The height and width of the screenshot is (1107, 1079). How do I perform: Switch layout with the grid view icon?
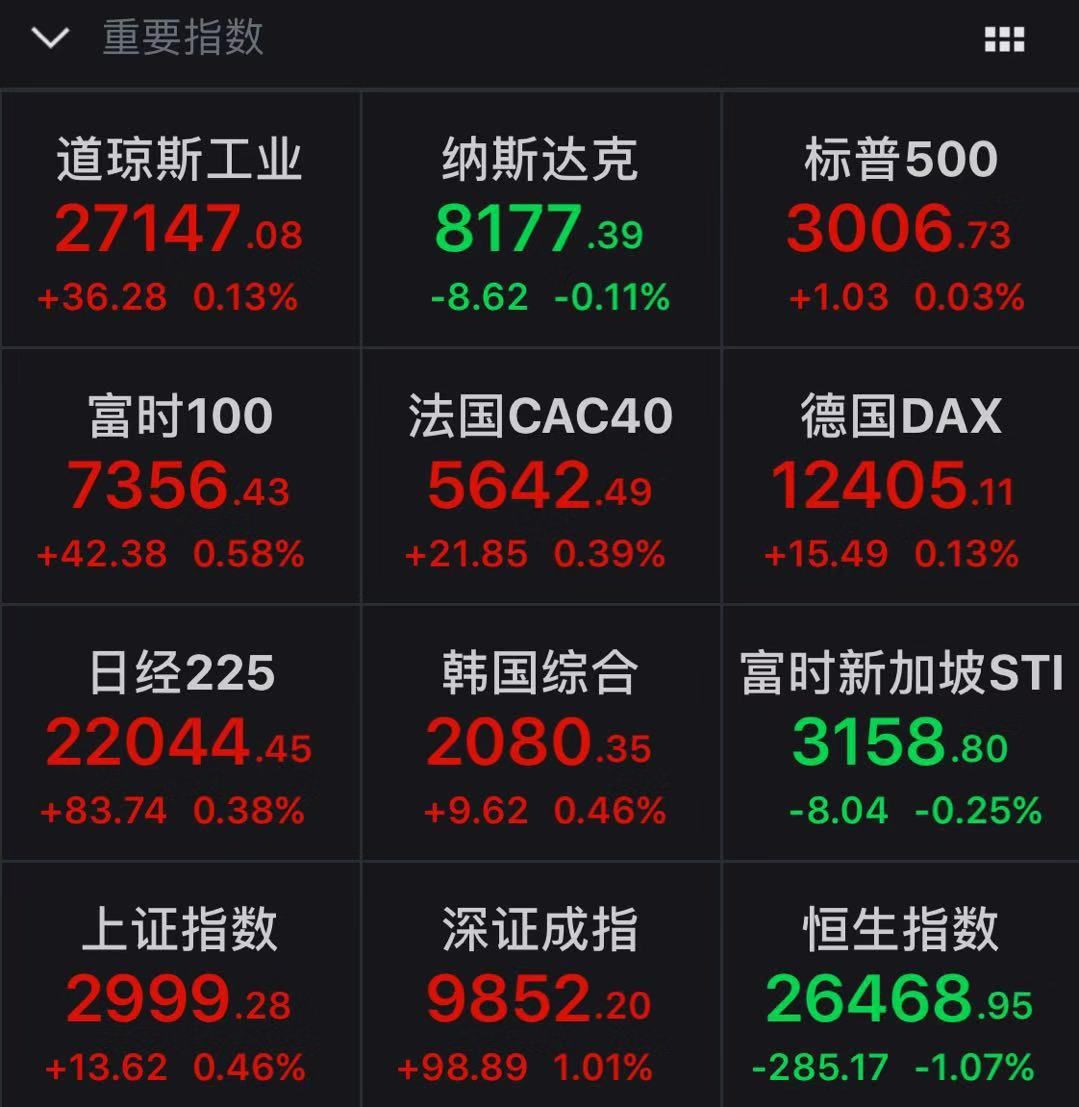tap(1004, 40)
